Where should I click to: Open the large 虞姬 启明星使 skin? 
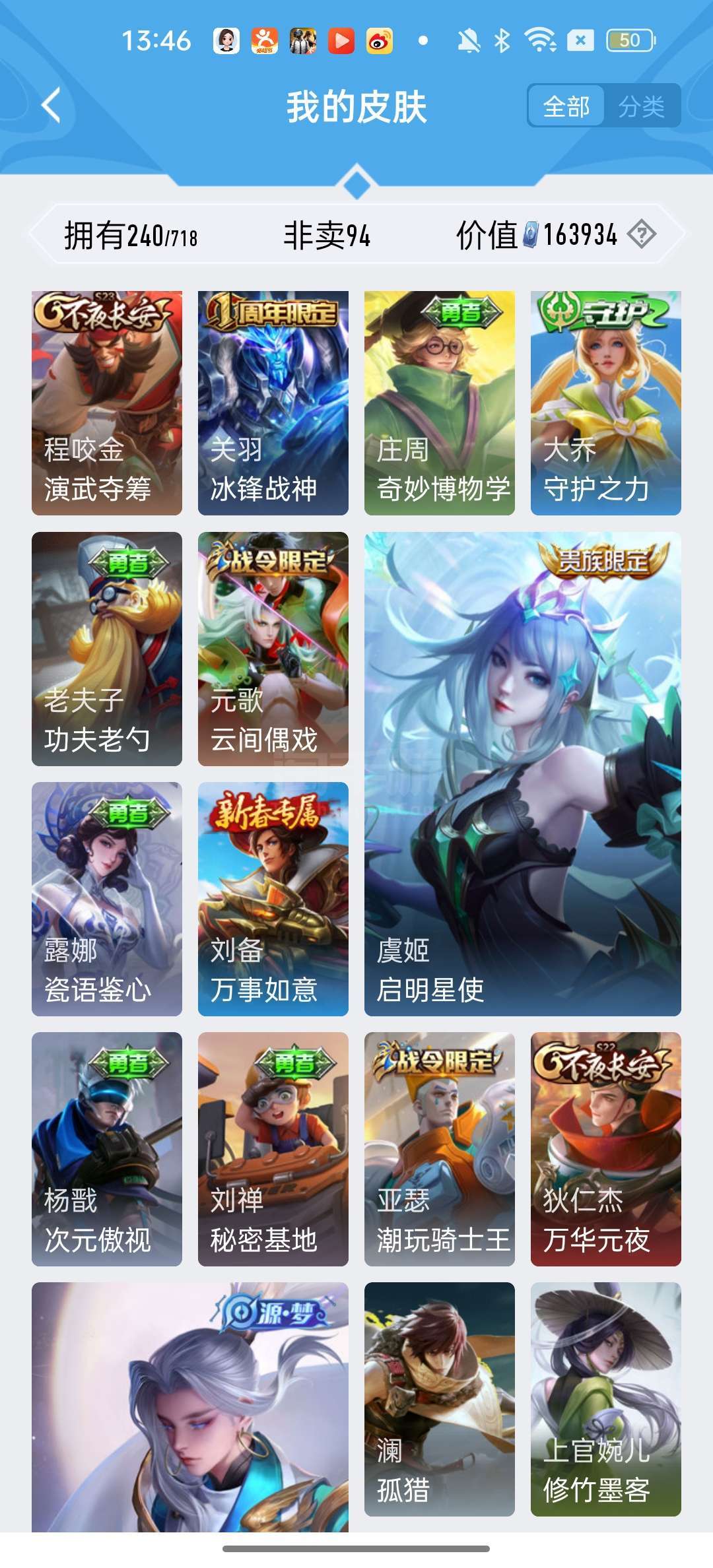(x=523, y=773)
